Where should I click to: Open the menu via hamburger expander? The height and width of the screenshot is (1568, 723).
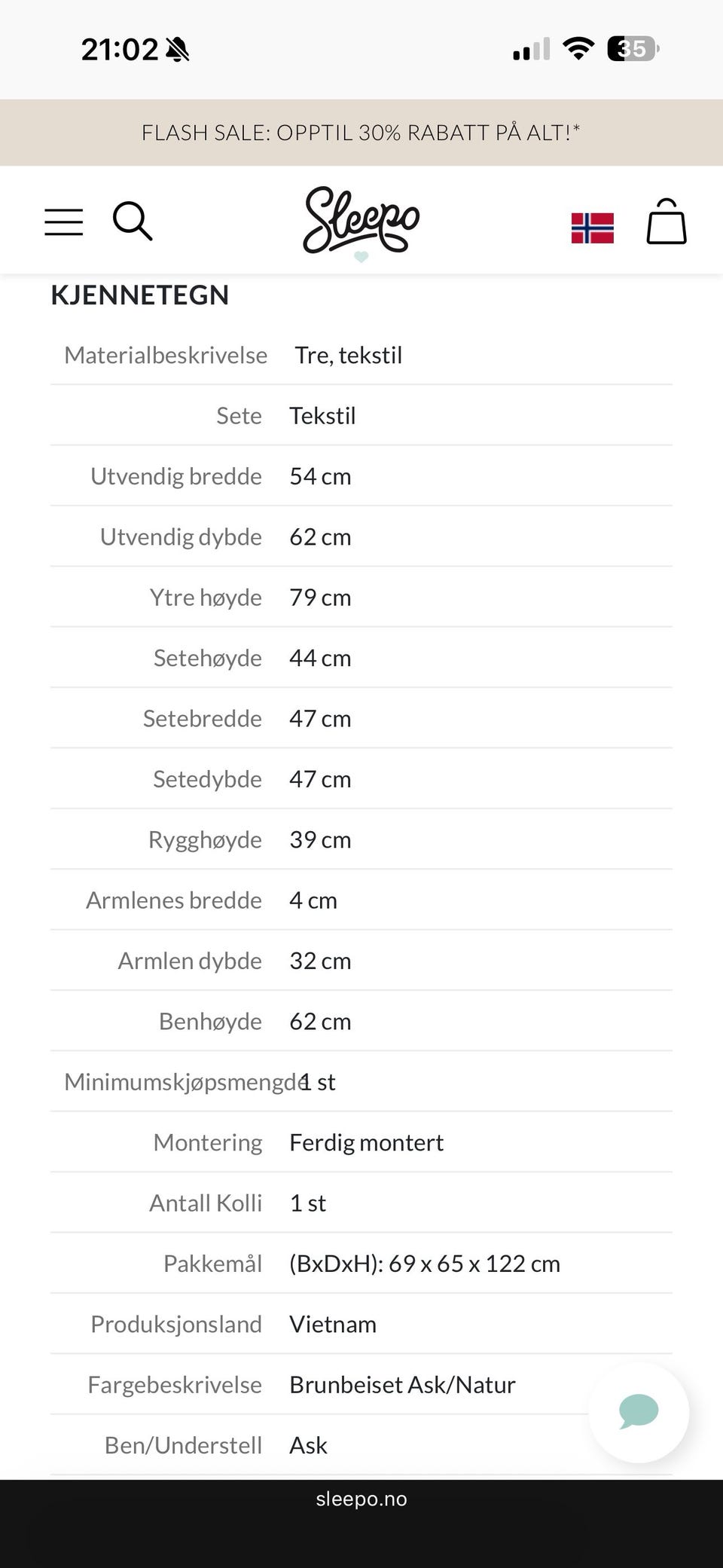click(63, 221)
